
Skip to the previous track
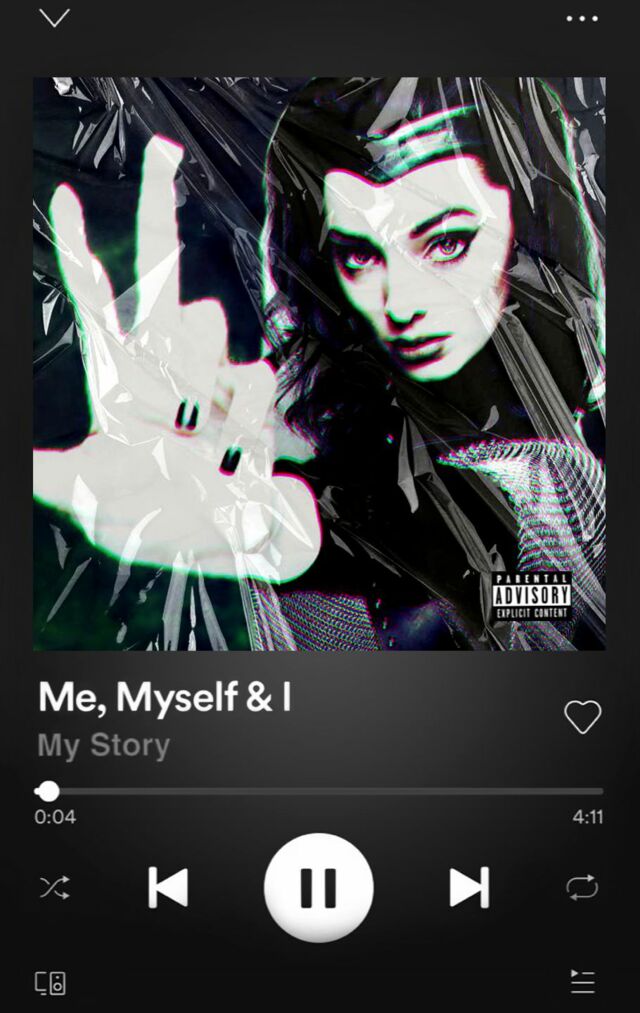tap(168, 887)
